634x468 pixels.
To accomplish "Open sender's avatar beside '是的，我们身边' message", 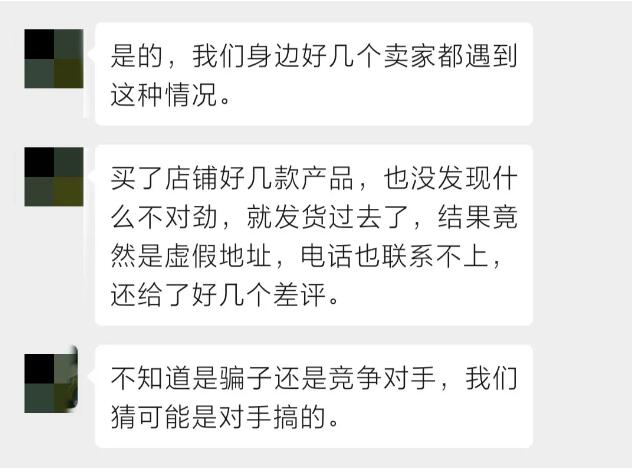I will pos(52,58).
